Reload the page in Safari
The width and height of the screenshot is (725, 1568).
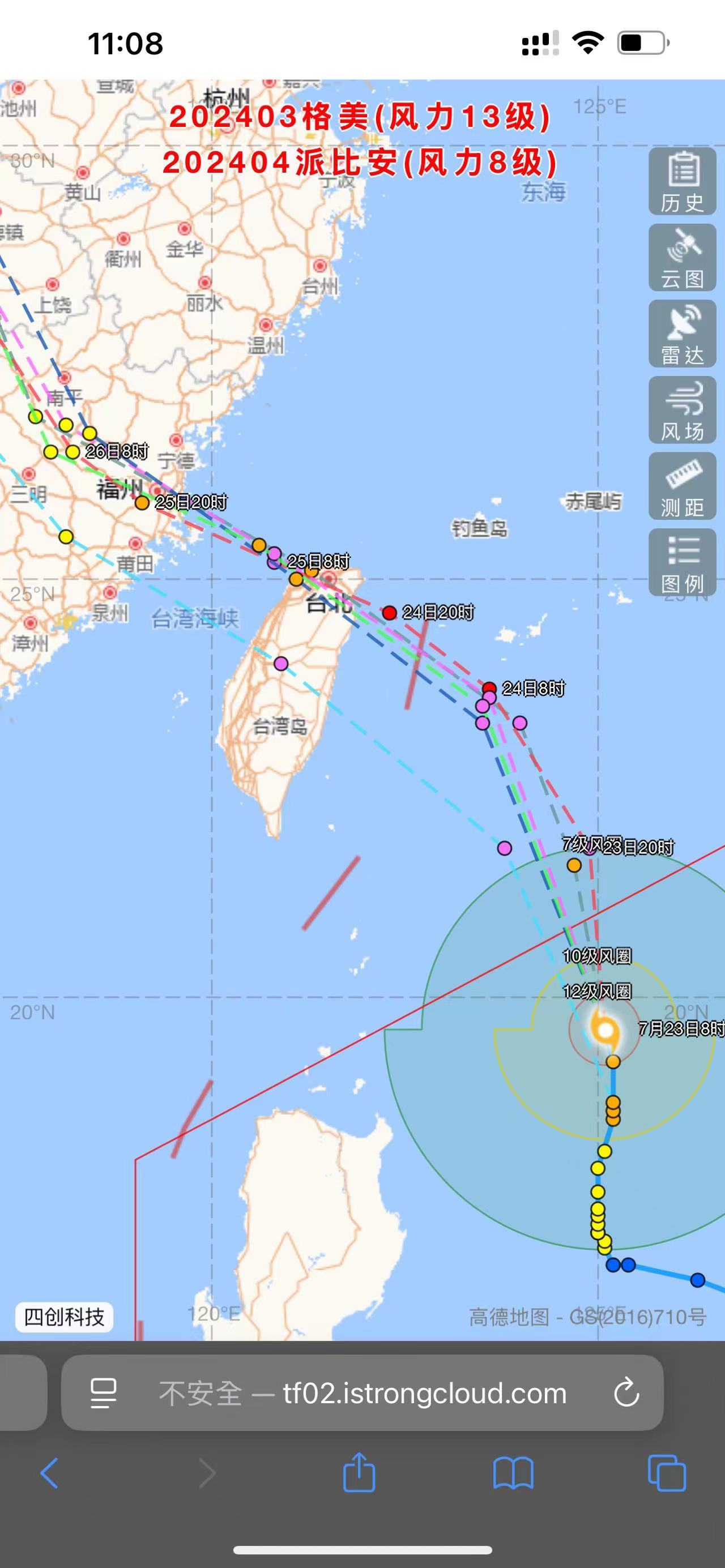pos(626,1392)
